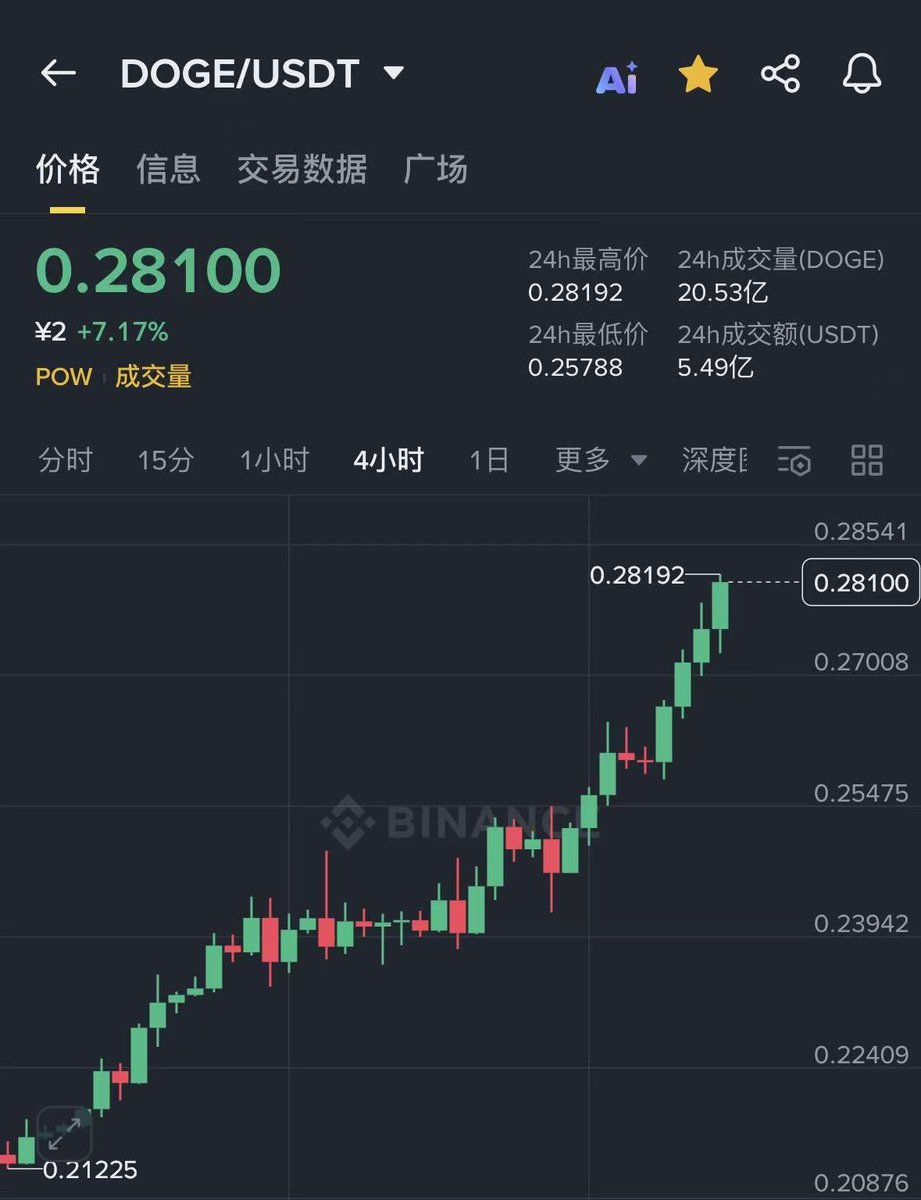Select the 1日 chart interval
The image size is (921, 1200).
[x=489, y=460]
